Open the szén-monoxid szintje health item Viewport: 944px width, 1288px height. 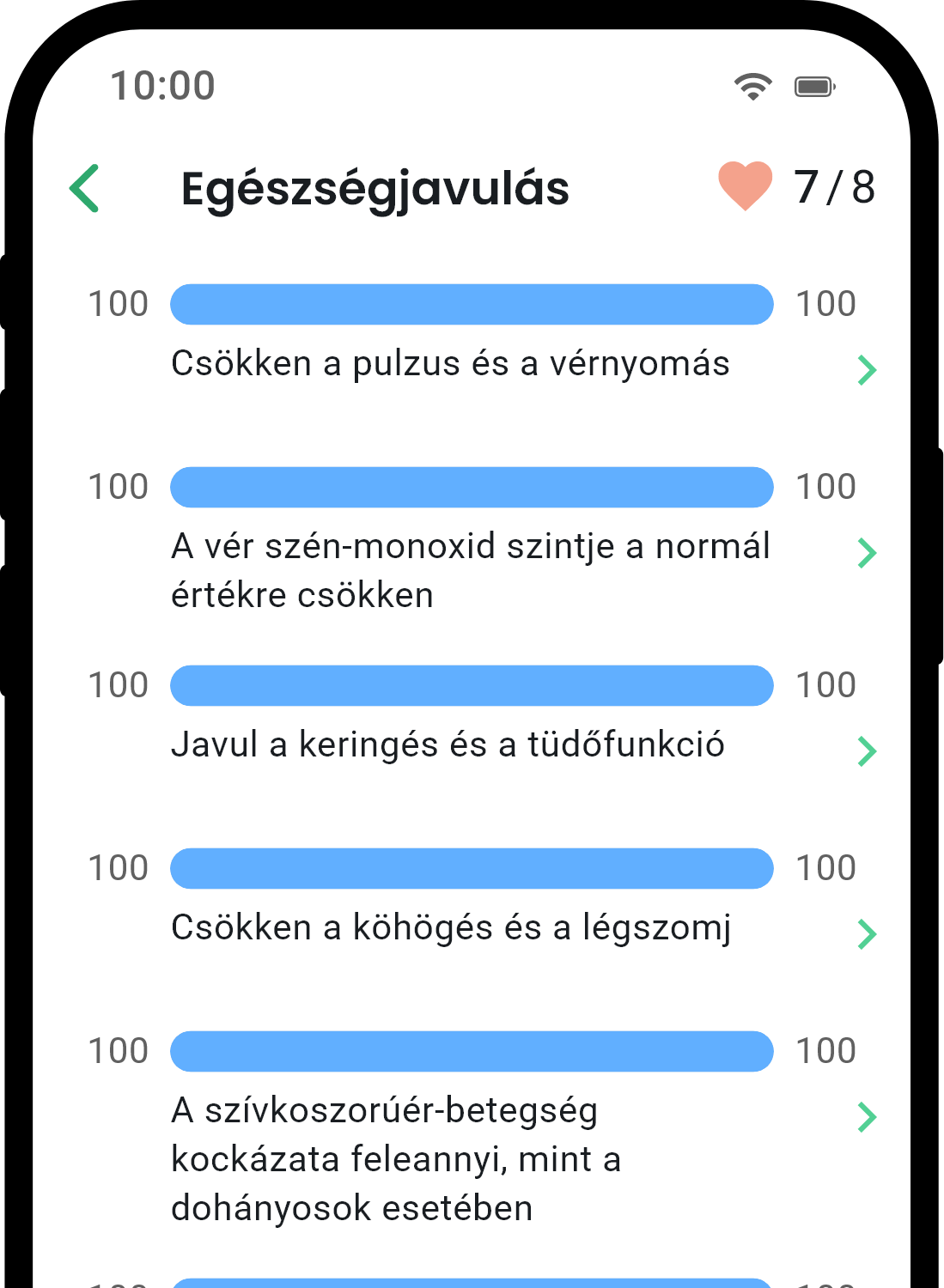click(x=867, y=553)
